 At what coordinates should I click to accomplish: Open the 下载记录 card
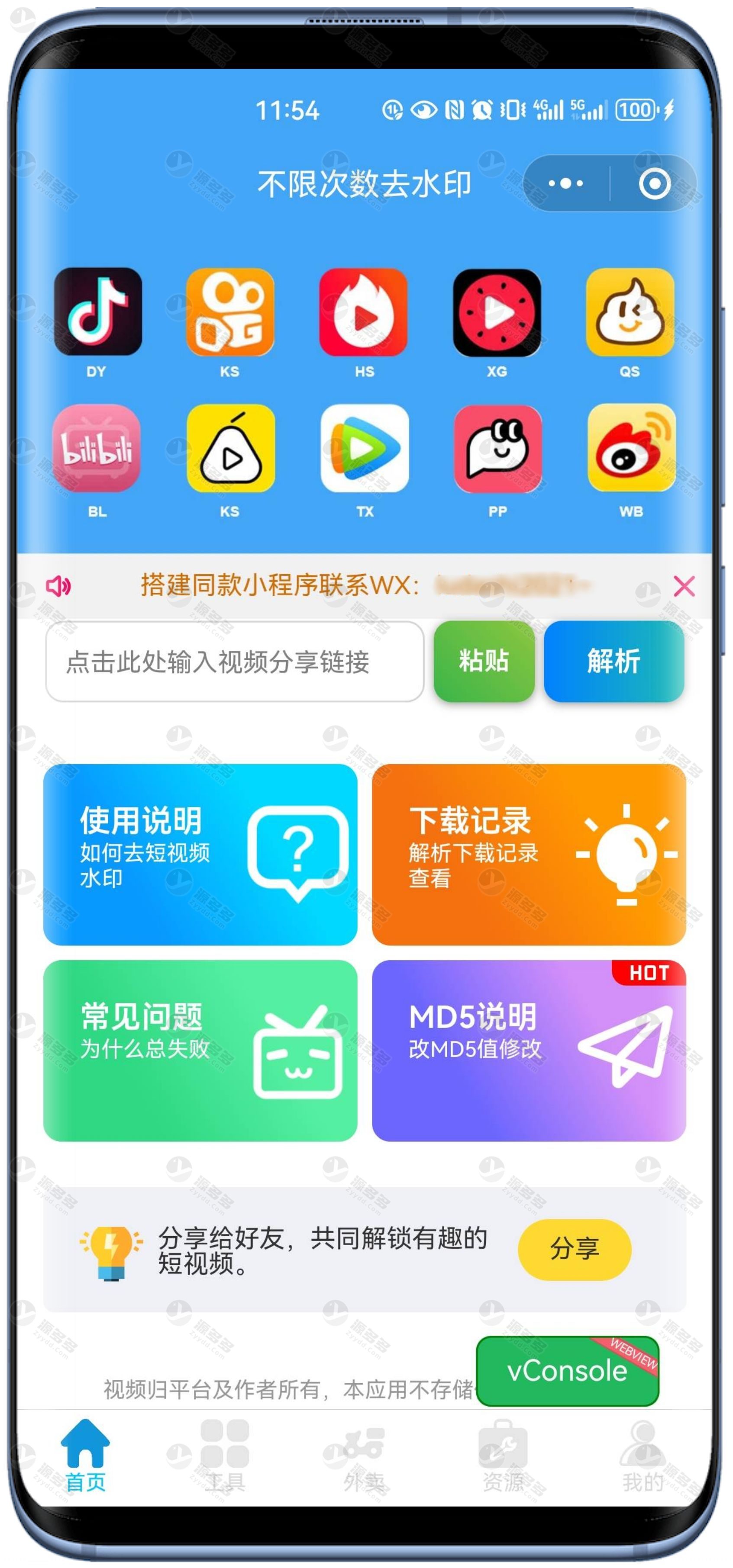[x=529, y=855]
